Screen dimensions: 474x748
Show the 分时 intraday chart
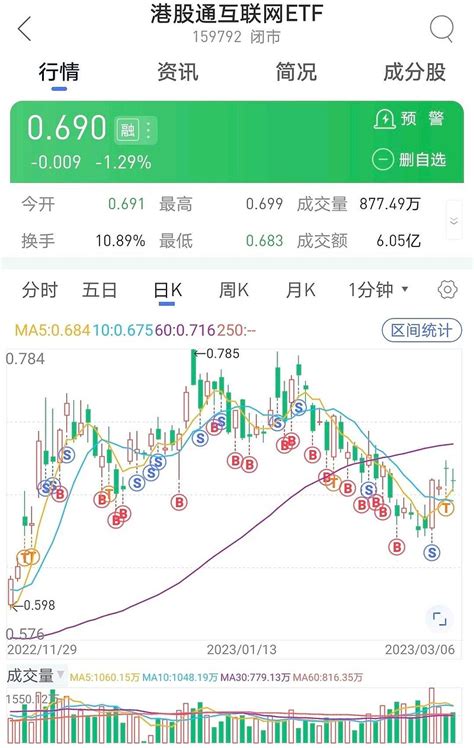pyautogui.click(x=40, y=290)
